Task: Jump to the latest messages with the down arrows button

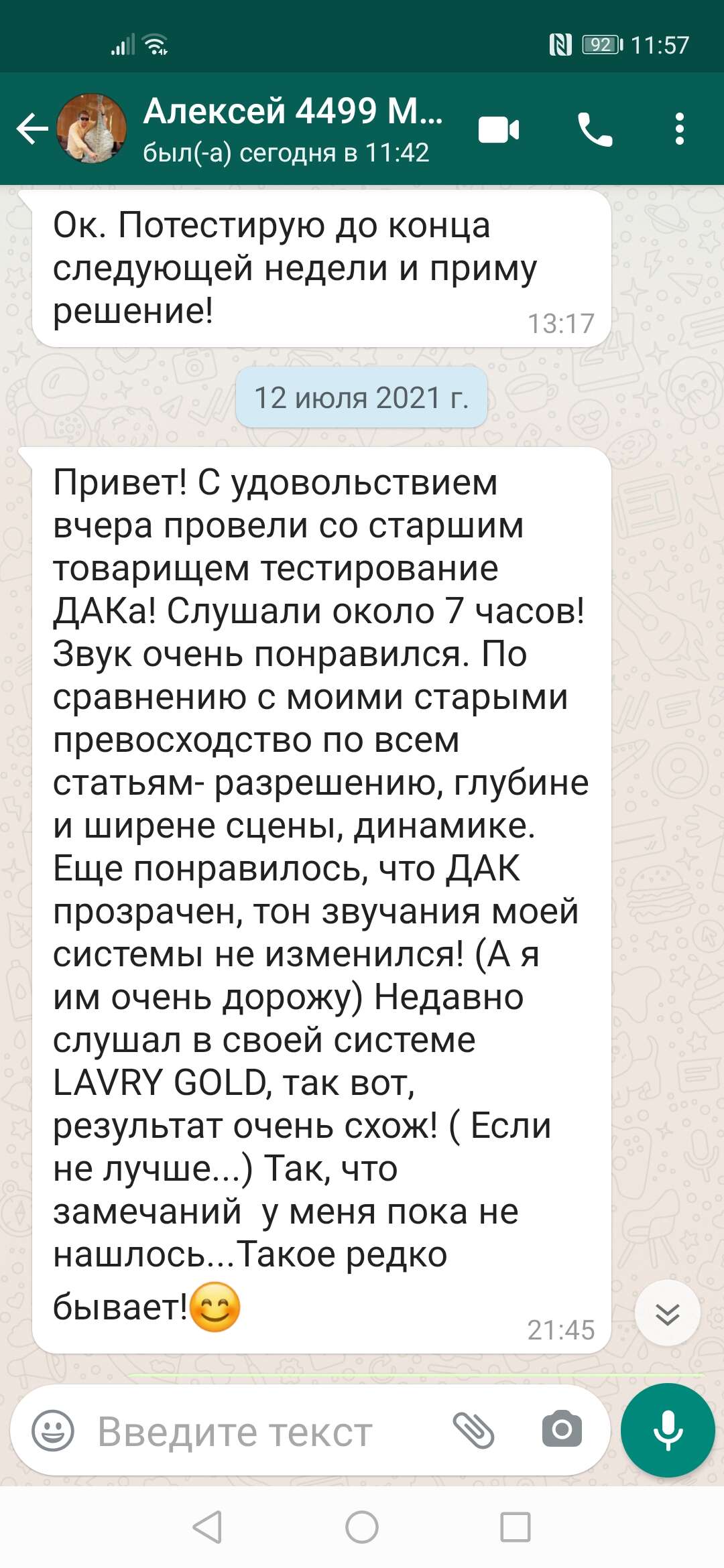Action: pyautogui.click(x=667, y=1313)
